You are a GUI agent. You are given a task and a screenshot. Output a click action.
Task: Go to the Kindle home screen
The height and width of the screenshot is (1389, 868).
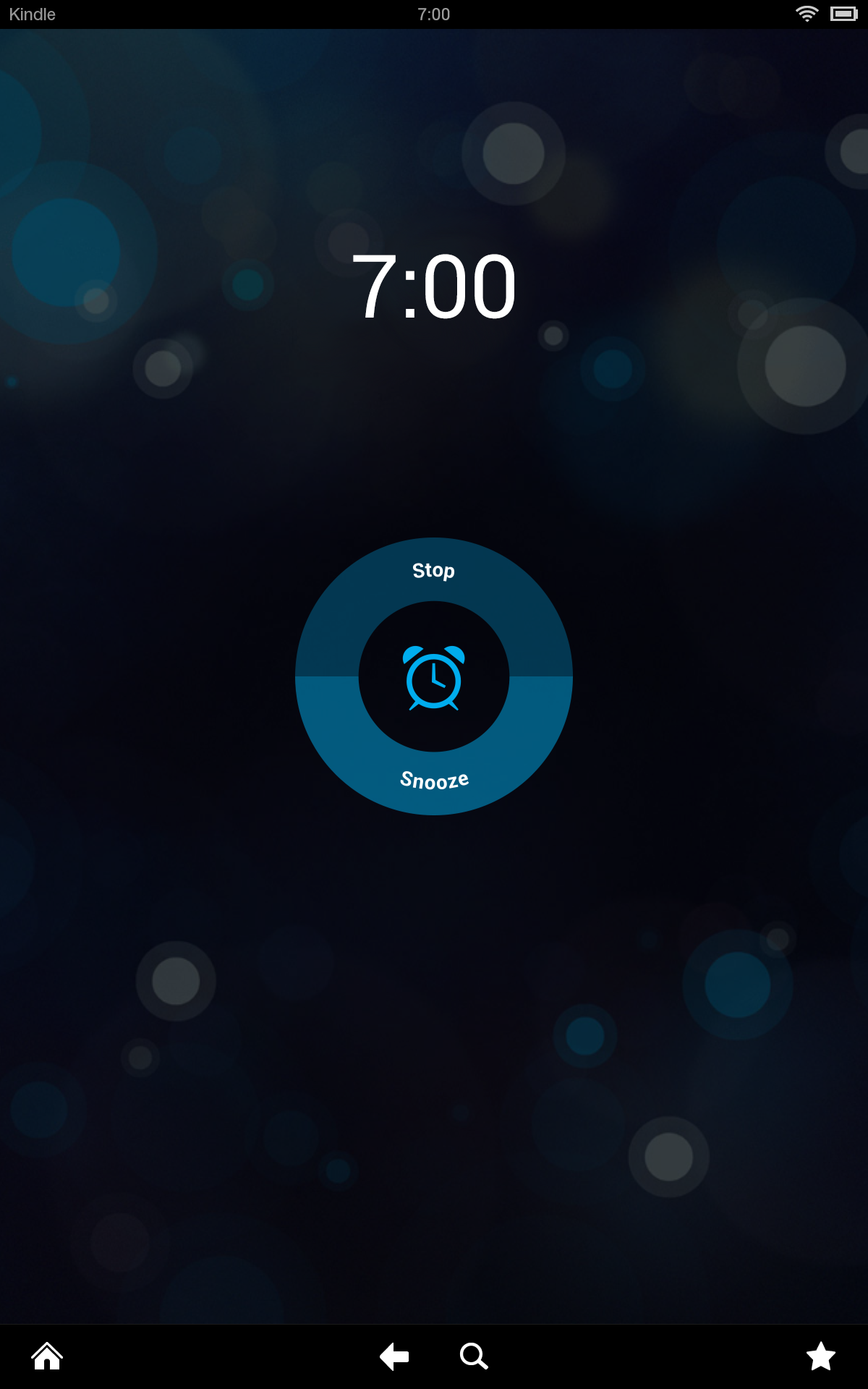click(x=47, y=1356)
